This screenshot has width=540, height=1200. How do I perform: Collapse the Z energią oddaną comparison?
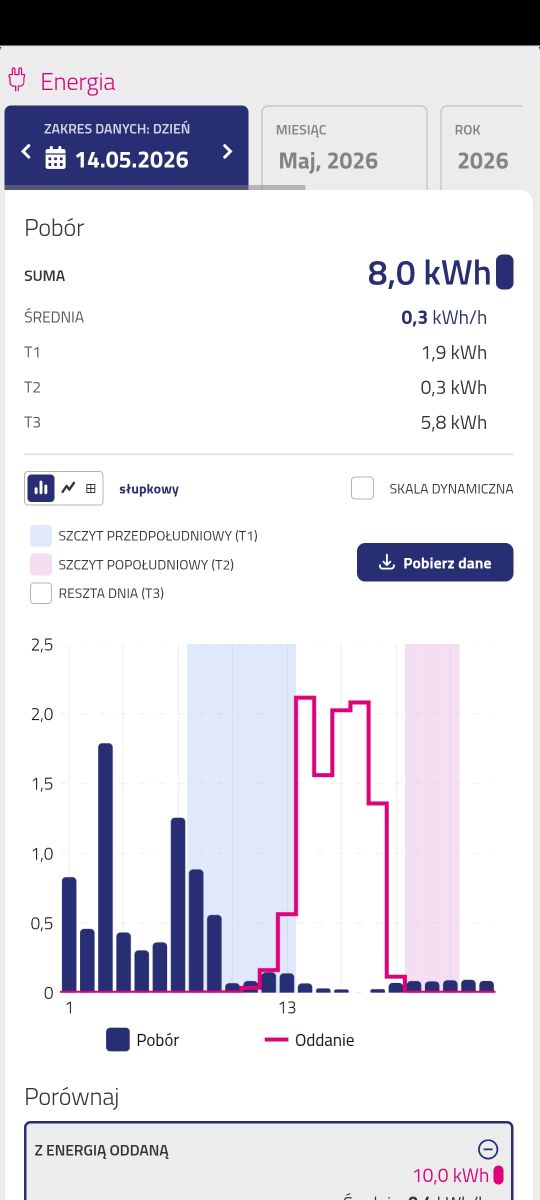487,1150
